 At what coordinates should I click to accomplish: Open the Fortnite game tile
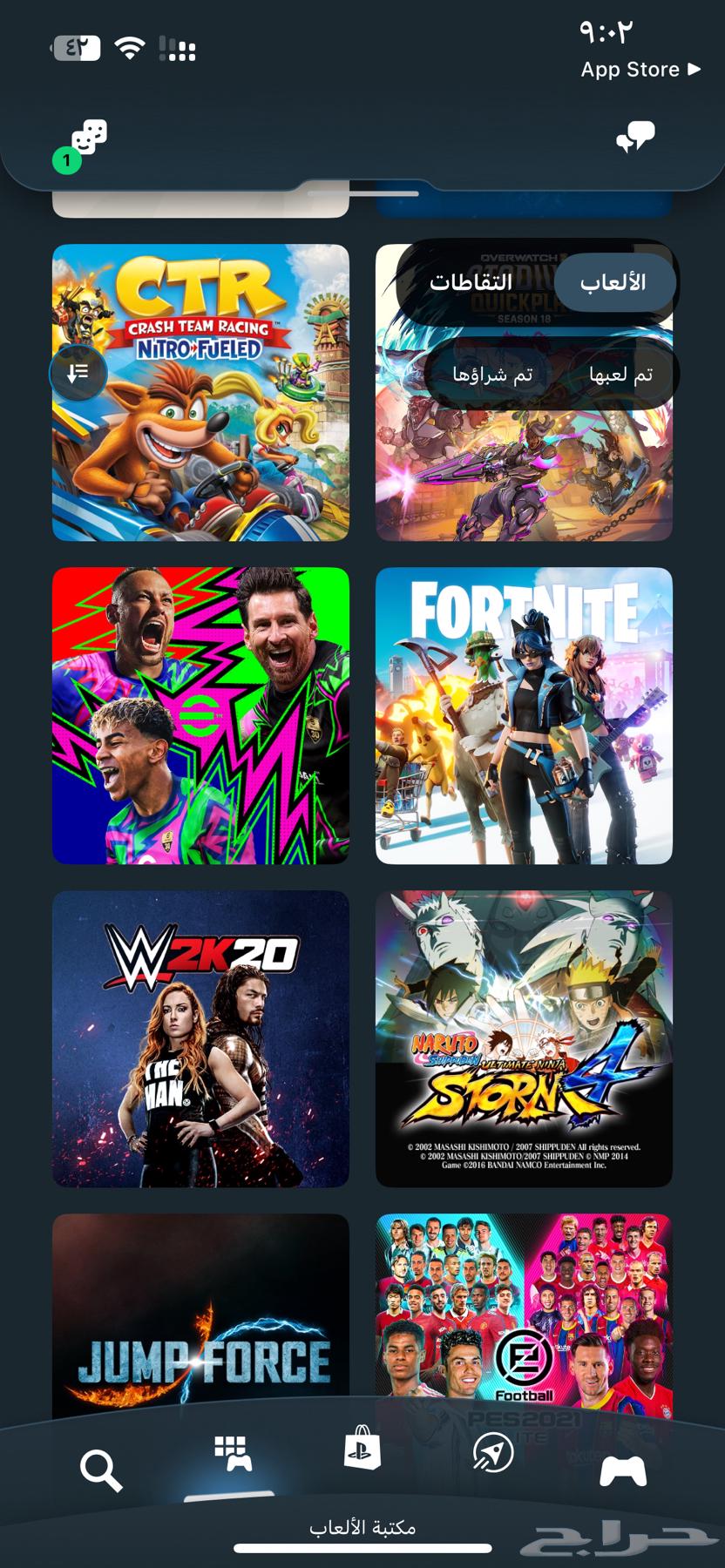[x=524, y=715]
